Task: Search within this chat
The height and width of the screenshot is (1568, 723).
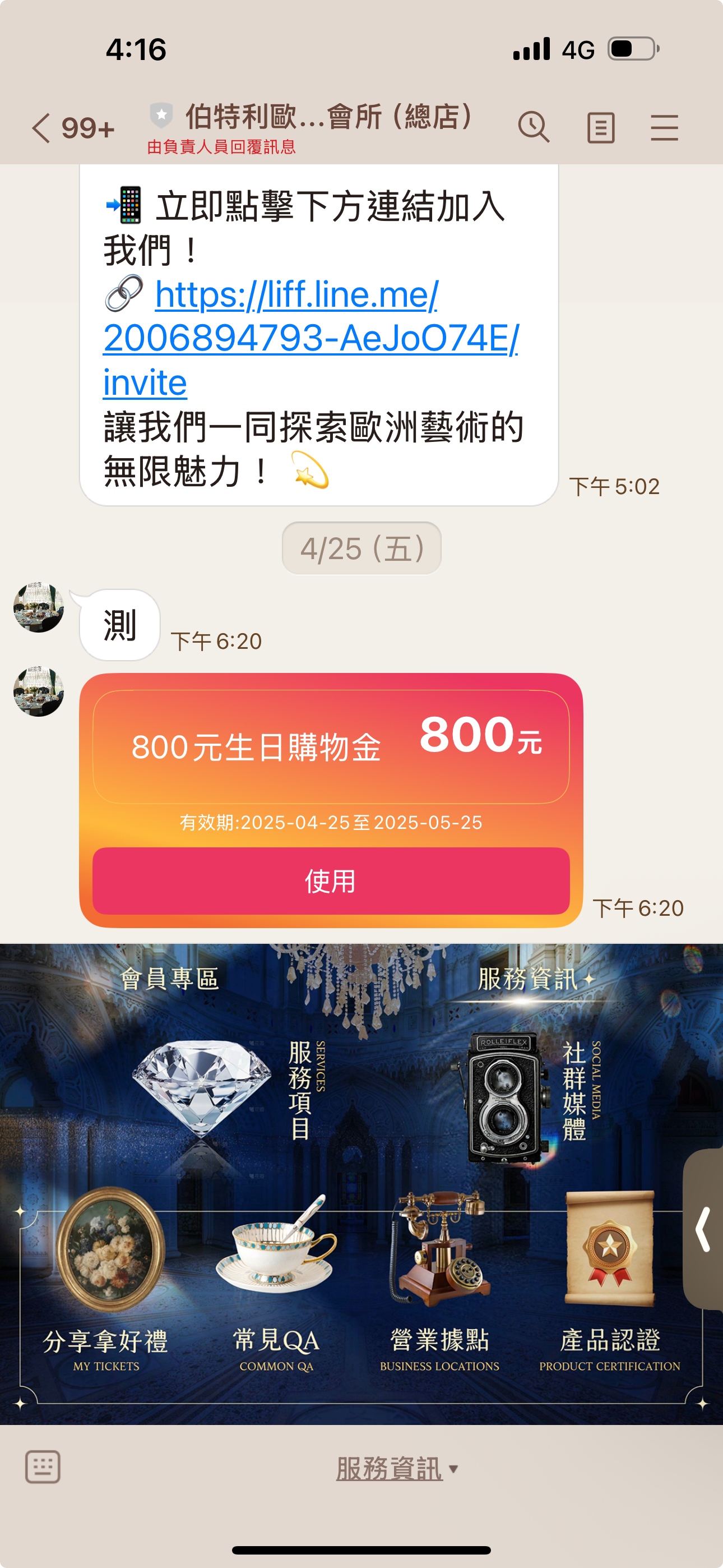Action: pos(534,127)
